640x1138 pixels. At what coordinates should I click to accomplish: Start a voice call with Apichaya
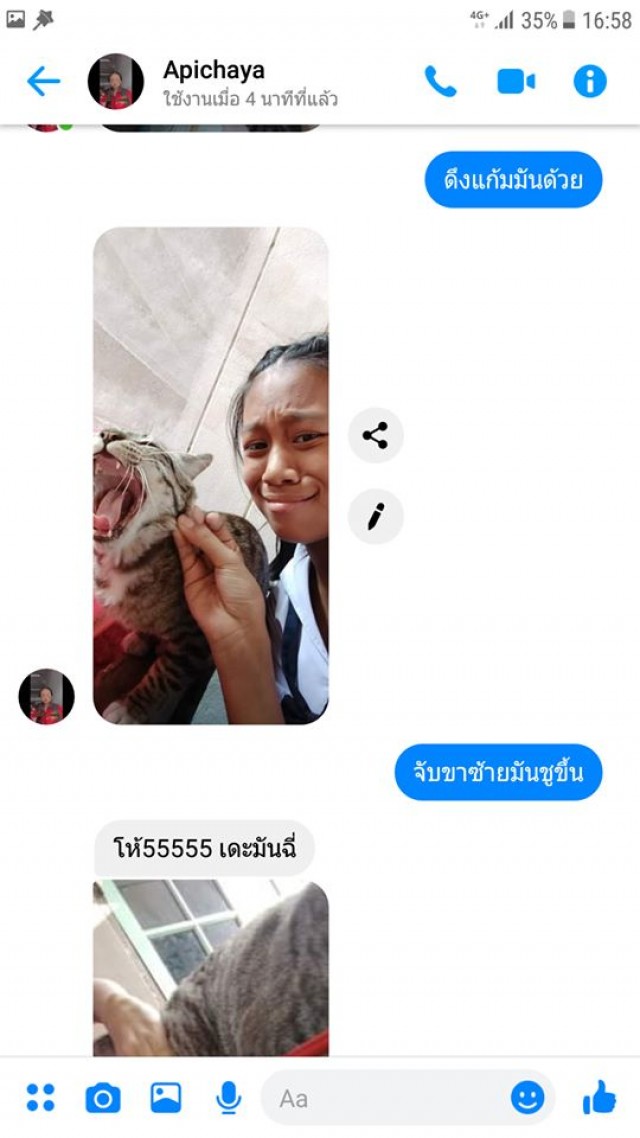tap(440, 81)
